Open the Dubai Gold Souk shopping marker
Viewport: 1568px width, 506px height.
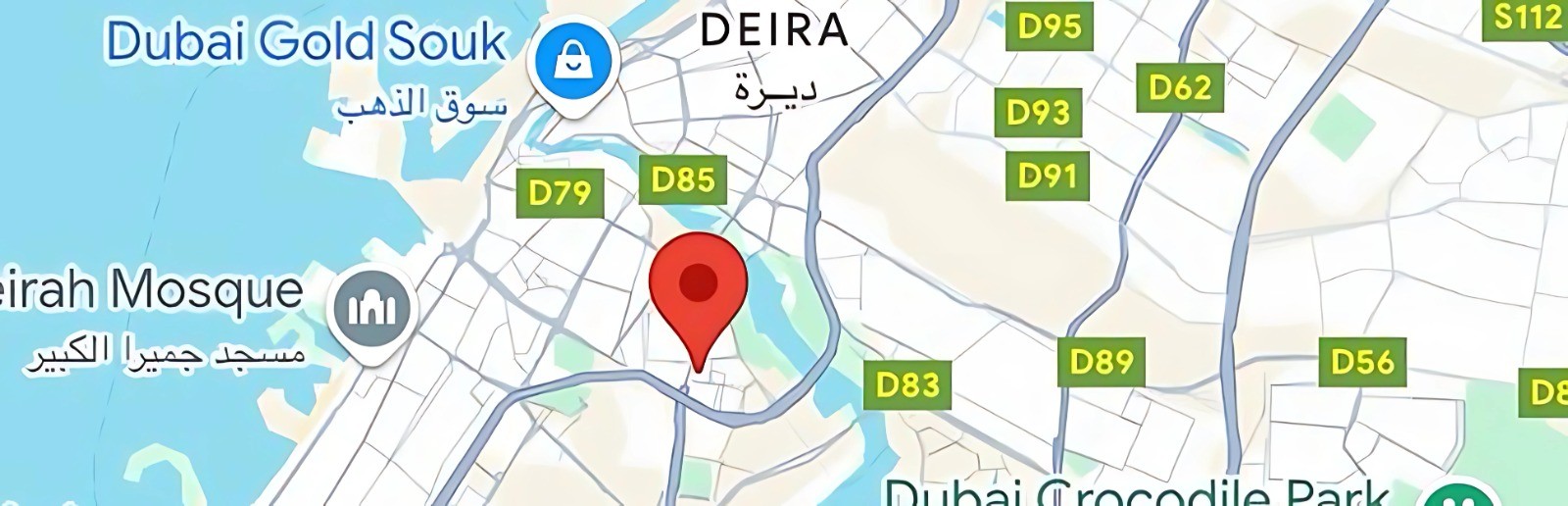[x=572, y=63]
